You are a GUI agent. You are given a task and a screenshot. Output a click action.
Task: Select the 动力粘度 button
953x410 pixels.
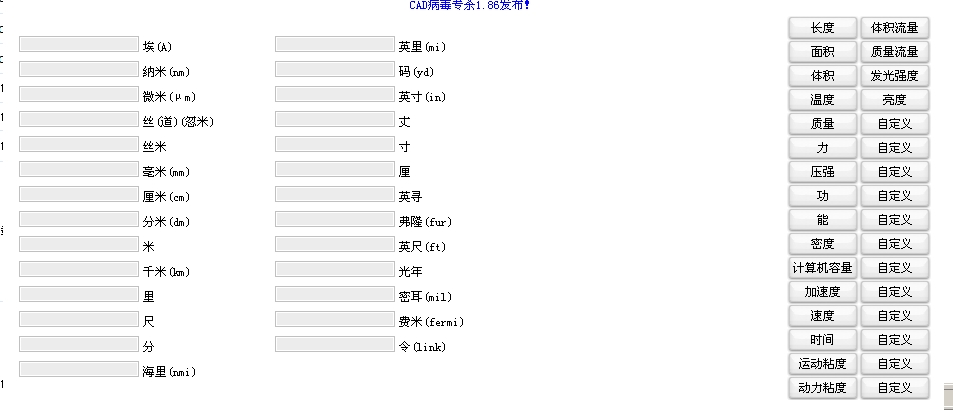point(822,388)
